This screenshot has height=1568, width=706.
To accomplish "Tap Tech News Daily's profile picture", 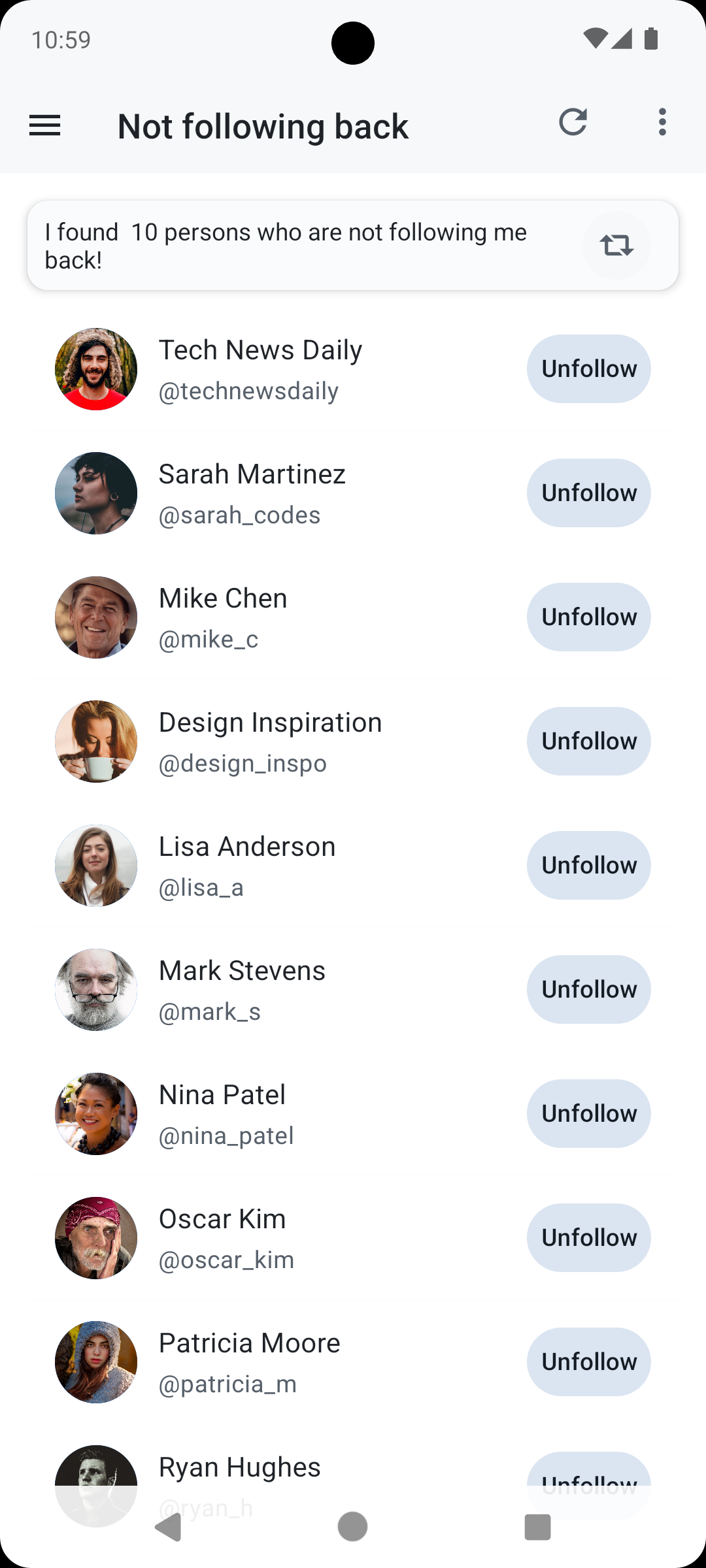I will 95,368.
